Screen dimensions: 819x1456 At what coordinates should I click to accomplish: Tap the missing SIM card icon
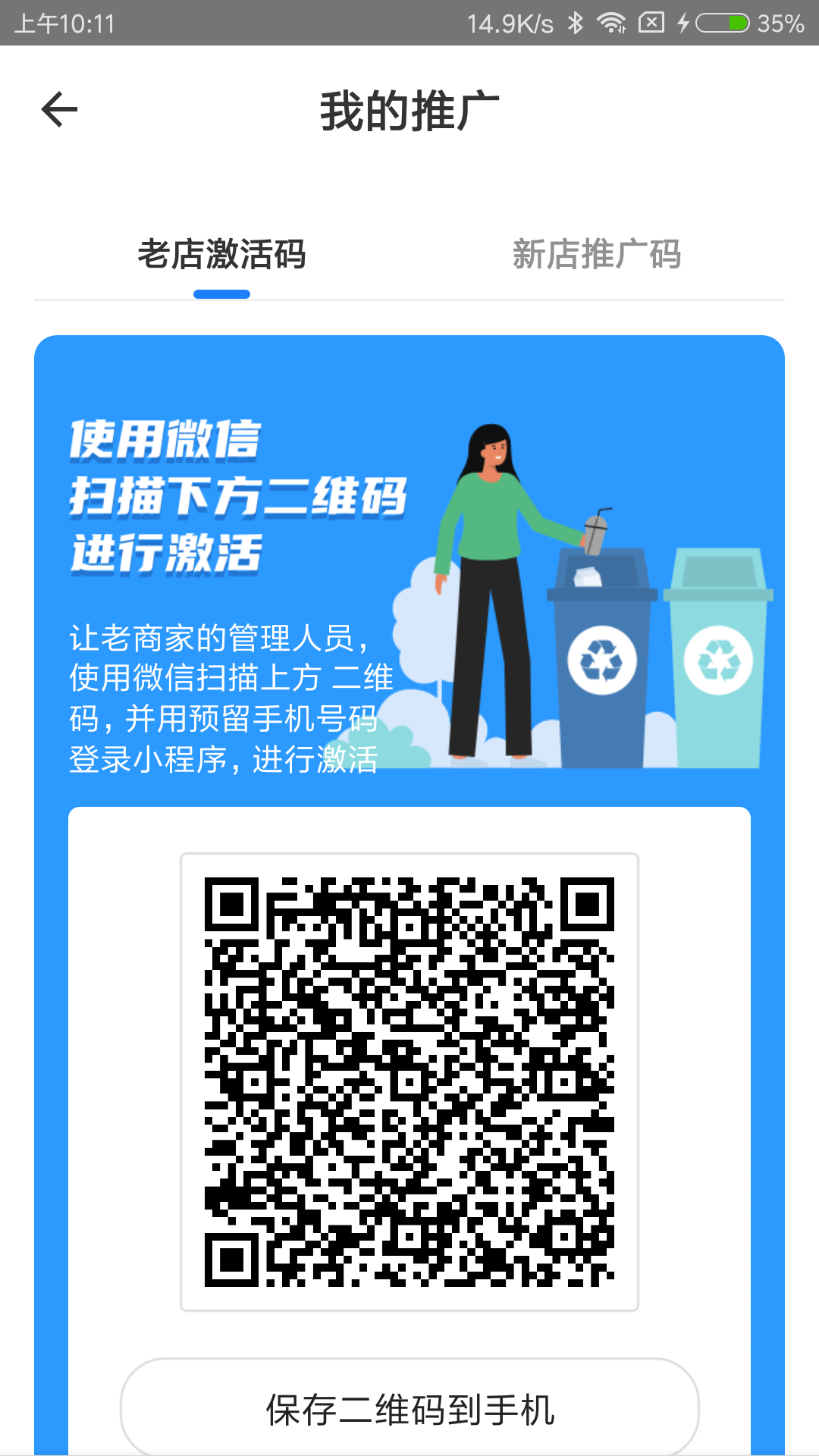pyautogui.click(x=651, y=23)
